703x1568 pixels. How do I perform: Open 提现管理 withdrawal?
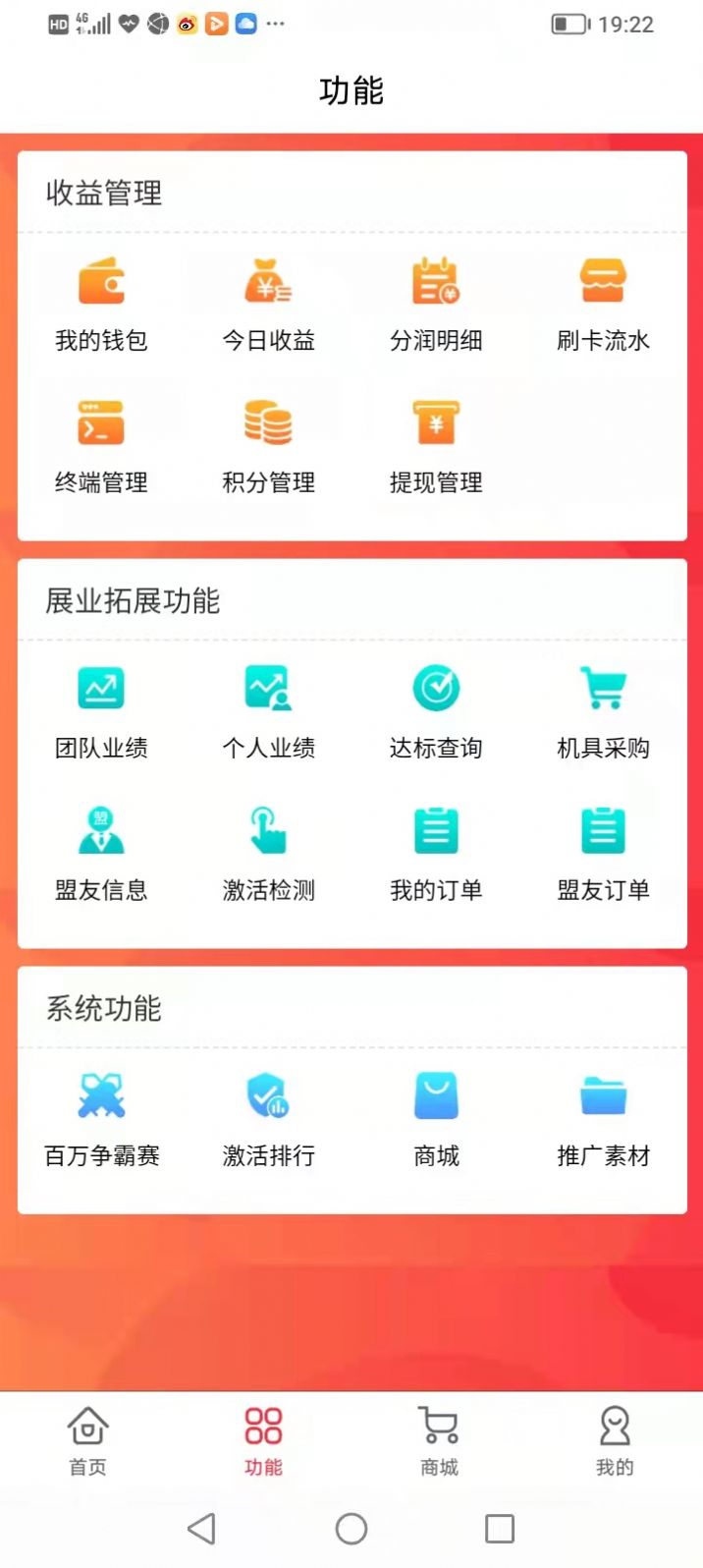point(436,444)
